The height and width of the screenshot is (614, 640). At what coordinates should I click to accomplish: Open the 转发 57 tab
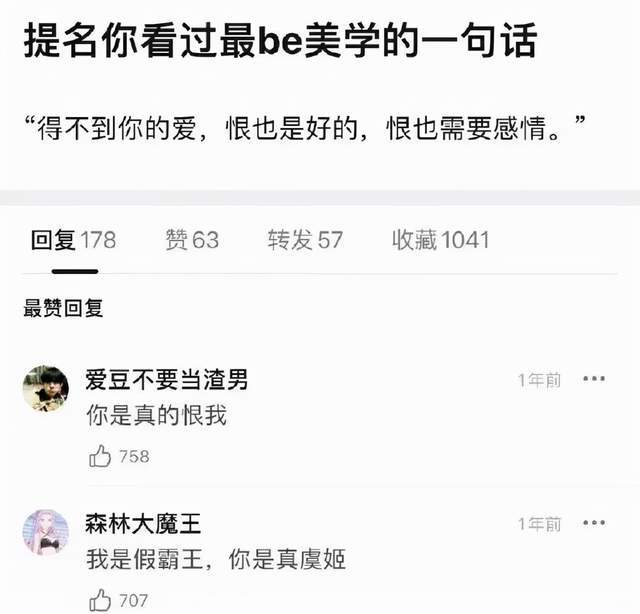point(305,240)
